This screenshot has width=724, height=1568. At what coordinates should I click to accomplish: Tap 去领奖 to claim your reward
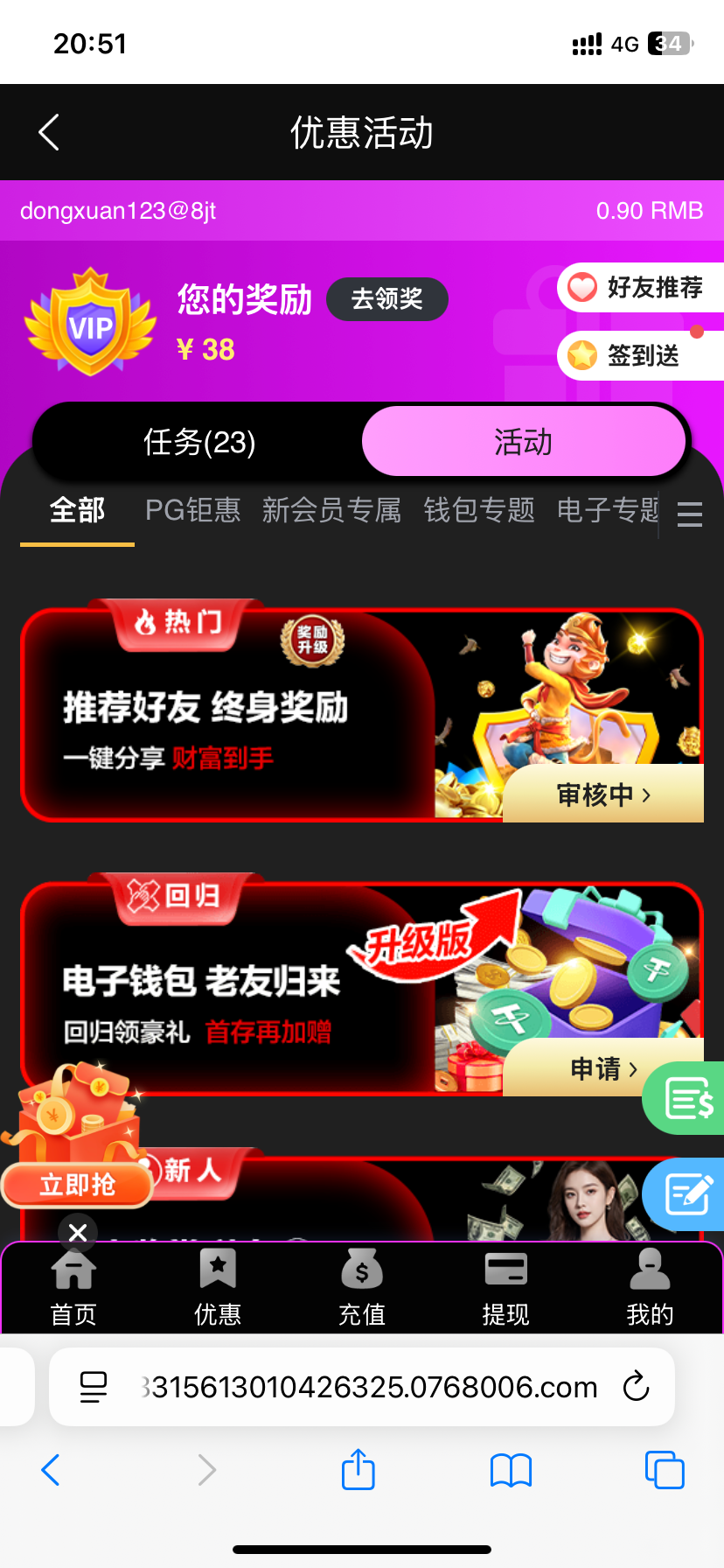pos(386,299)
